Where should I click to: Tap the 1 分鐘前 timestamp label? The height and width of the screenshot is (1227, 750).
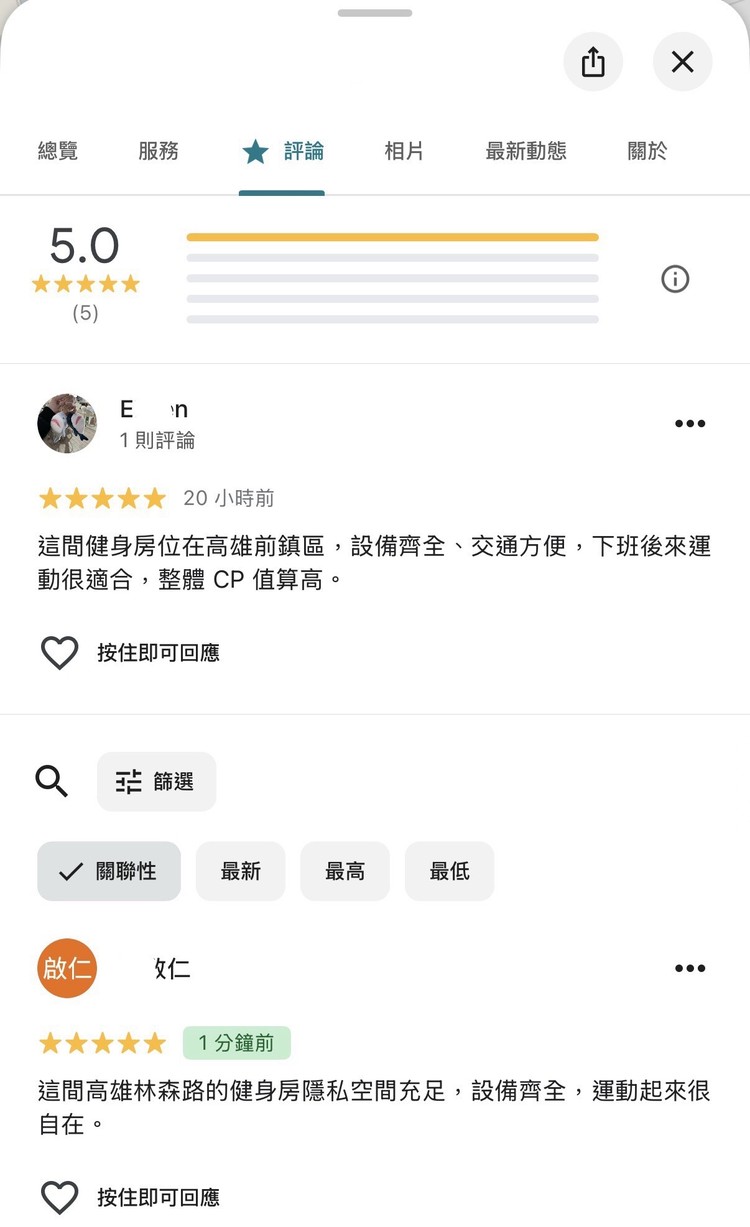237,1042
